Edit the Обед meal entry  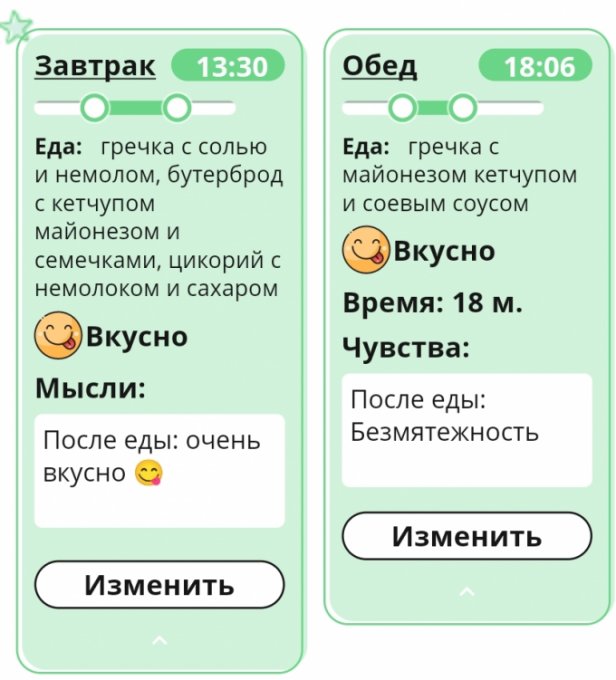(x=466, y=537)
